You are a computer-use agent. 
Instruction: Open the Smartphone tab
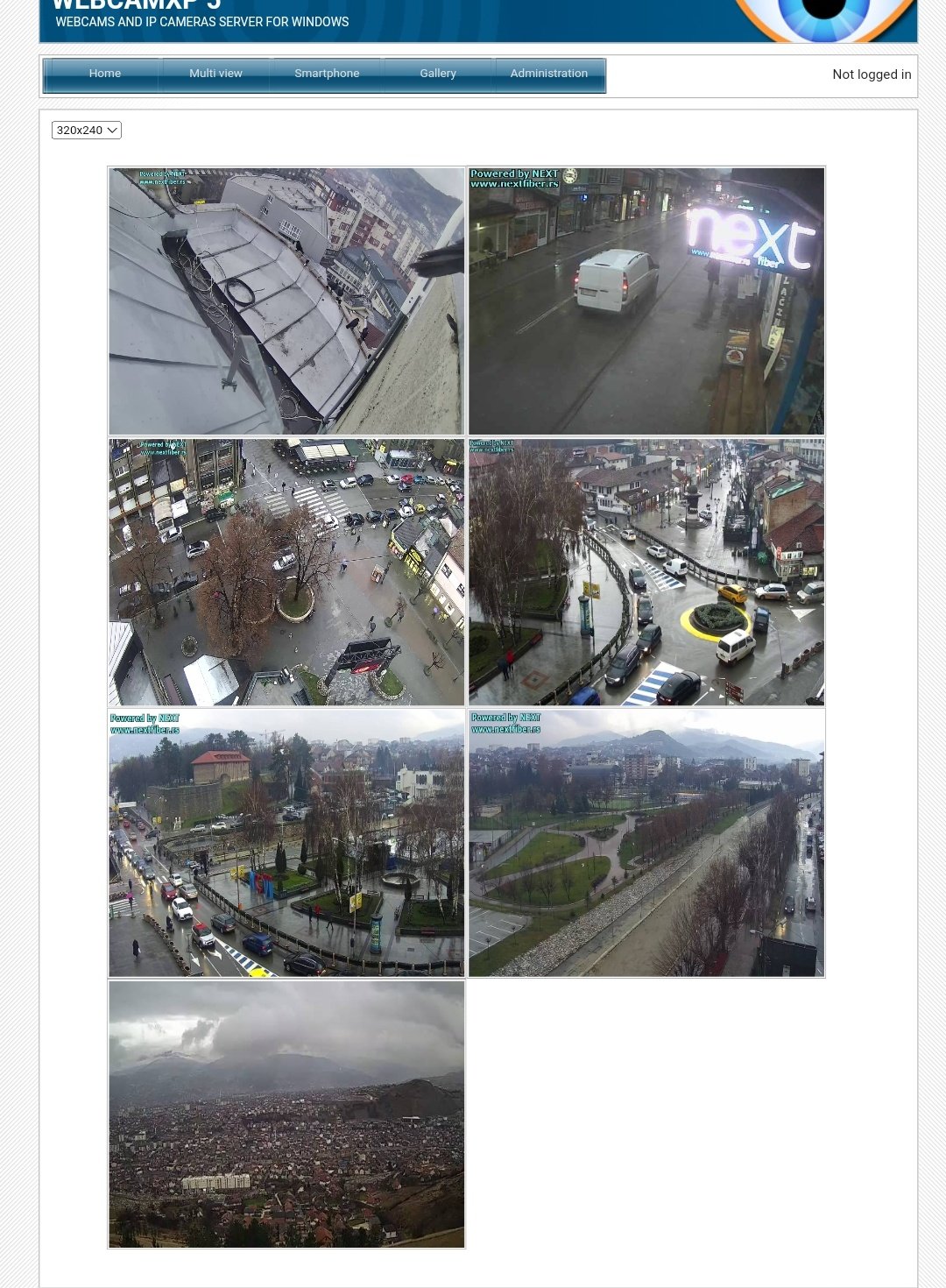(x=327, y=74)
